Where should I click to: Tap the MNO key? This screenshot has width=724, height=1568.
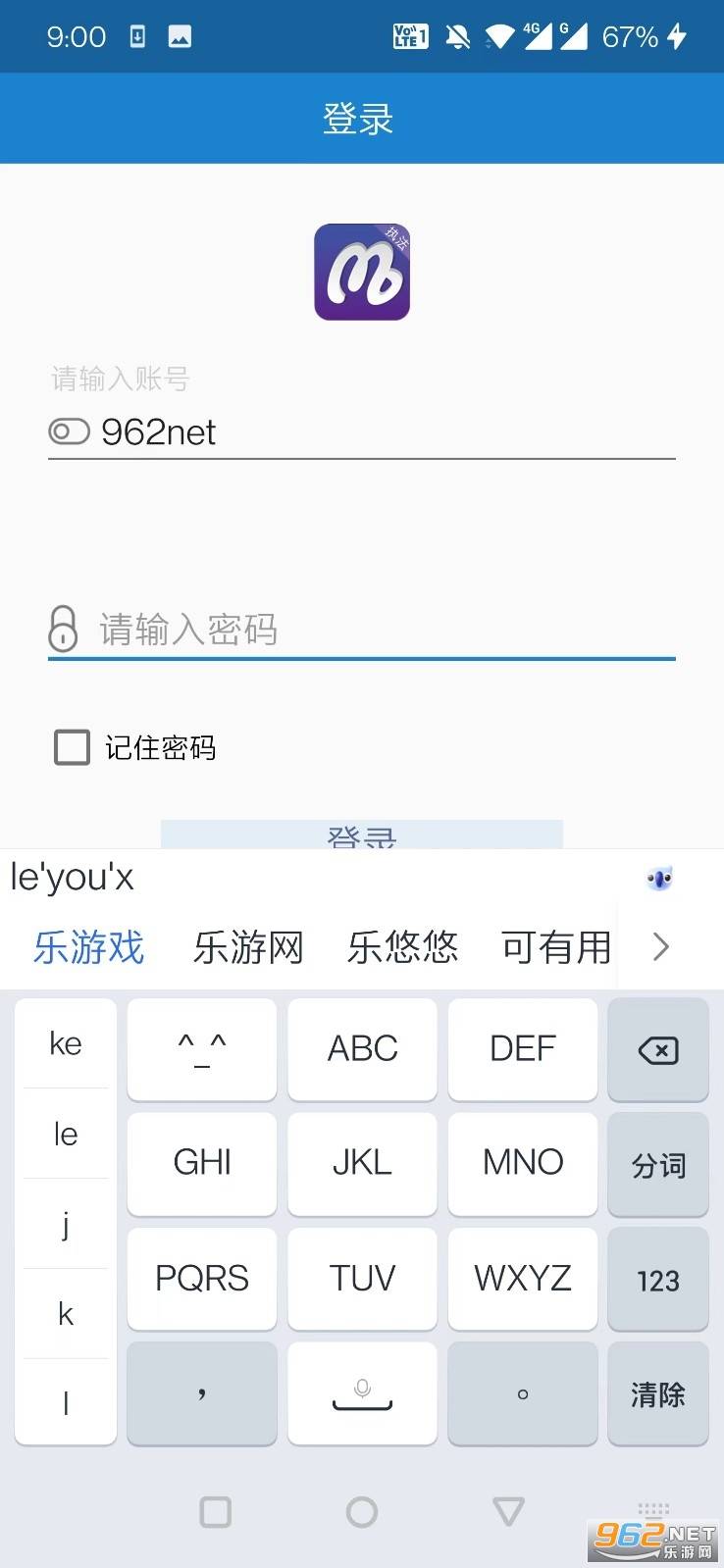click(523, 1163)
